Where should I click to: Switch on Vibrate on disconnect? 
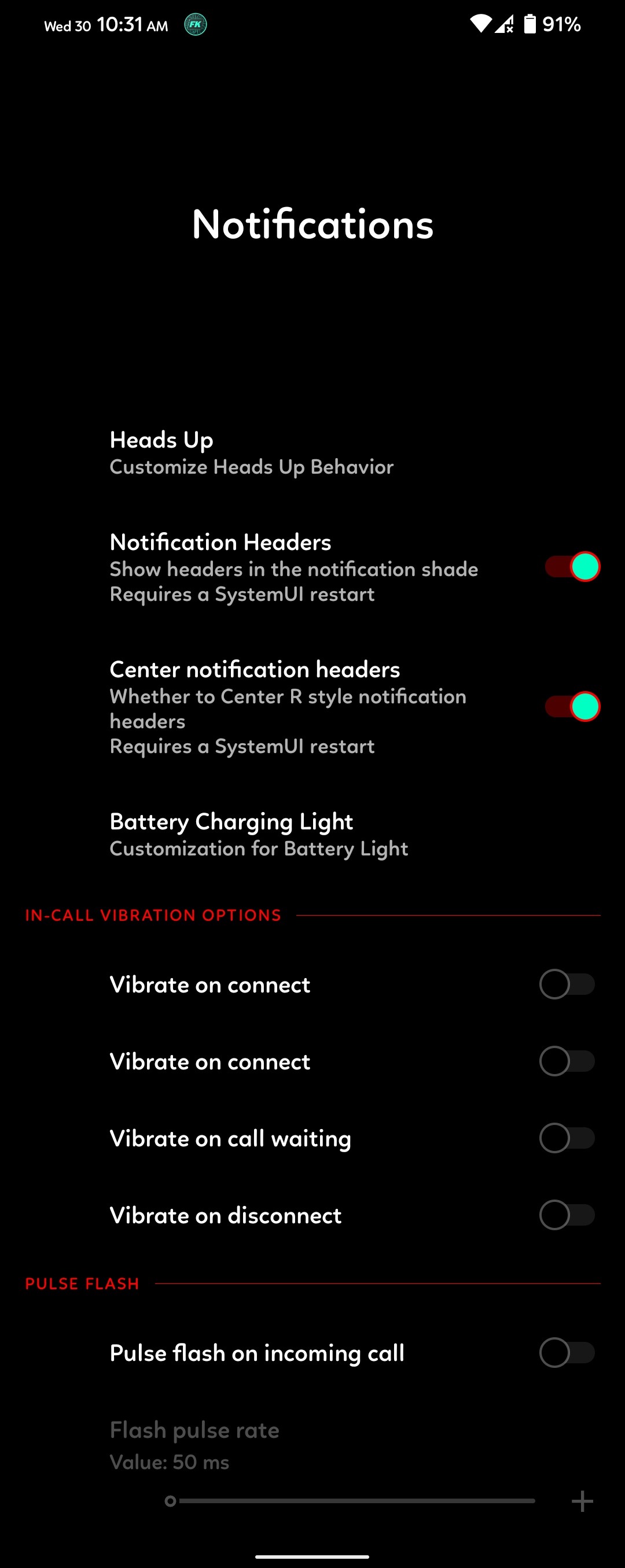coord(567,1215)
